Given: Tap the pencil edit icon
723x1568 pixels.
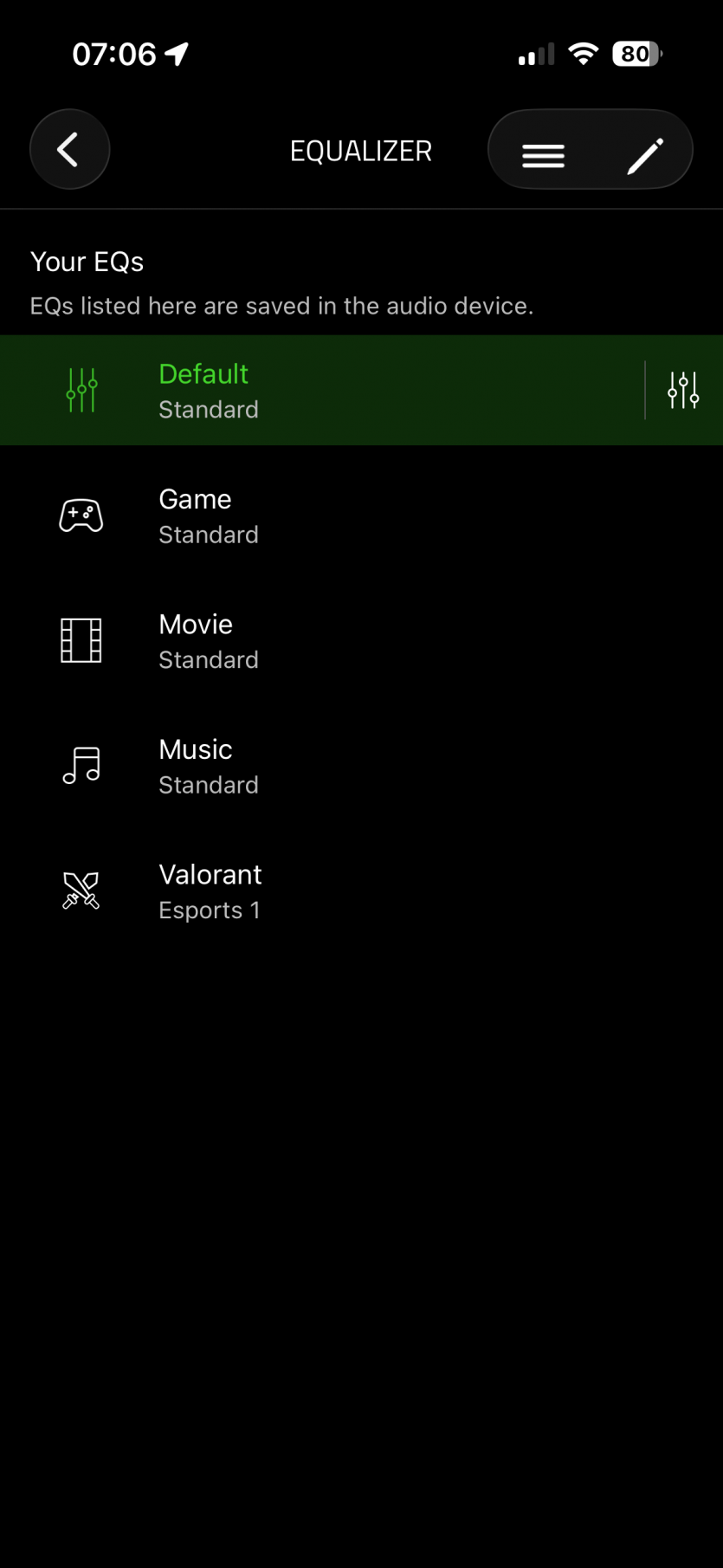Looking at the screenshot, I should (645, 155).
